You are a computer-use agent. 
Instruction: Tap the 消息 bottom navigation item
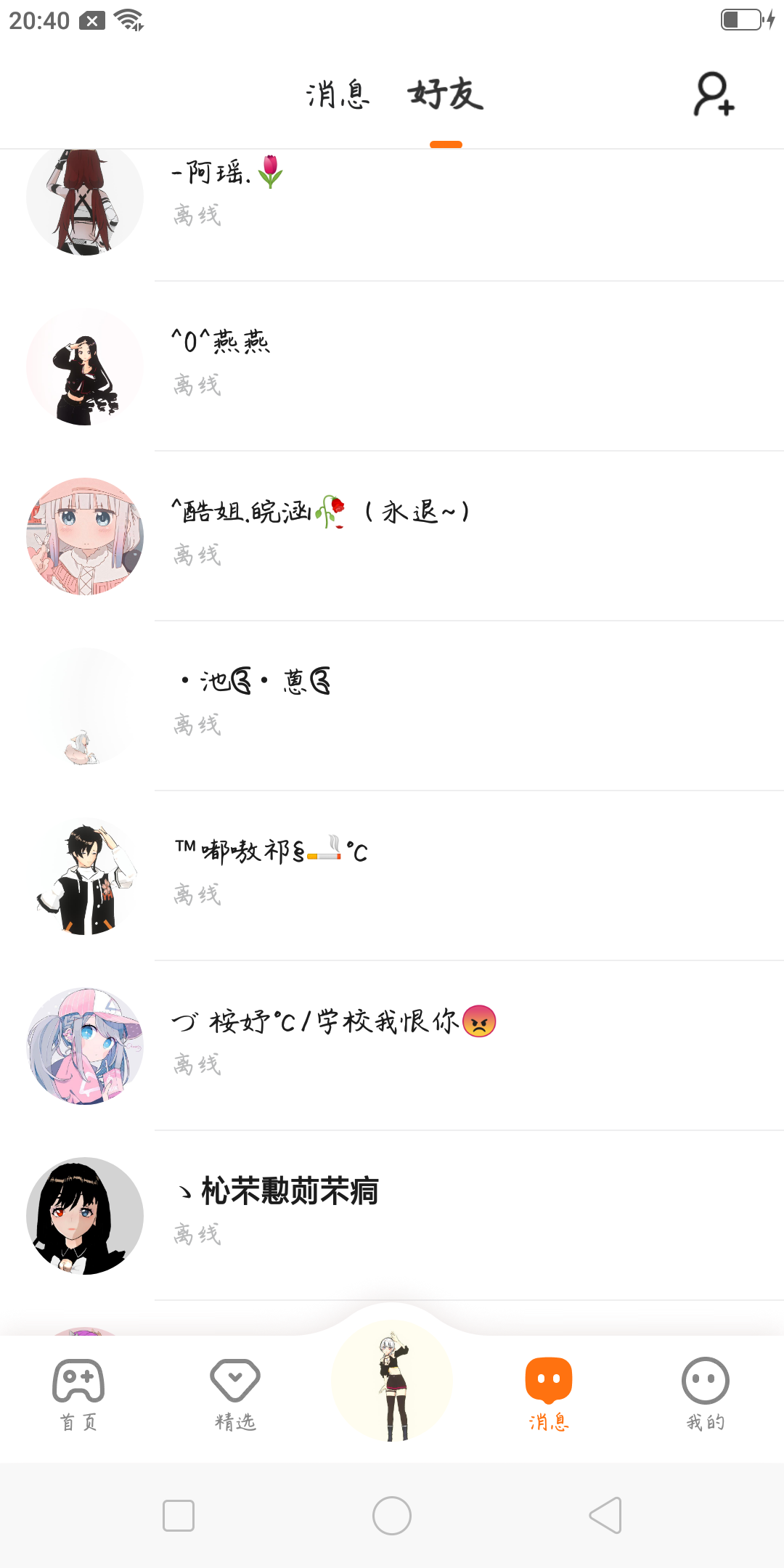549,1394
